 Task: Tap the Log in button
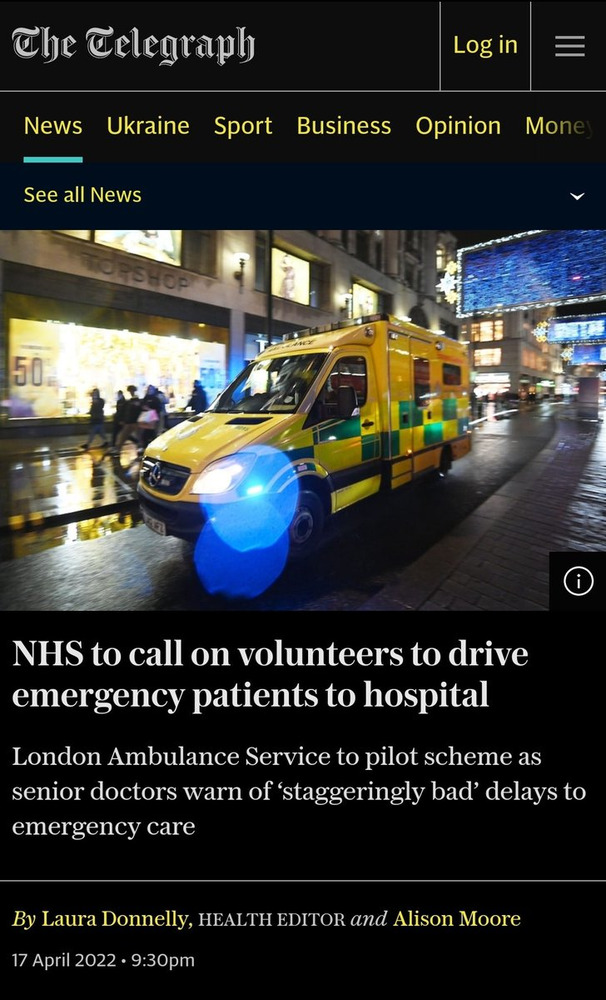pos(485,45)
